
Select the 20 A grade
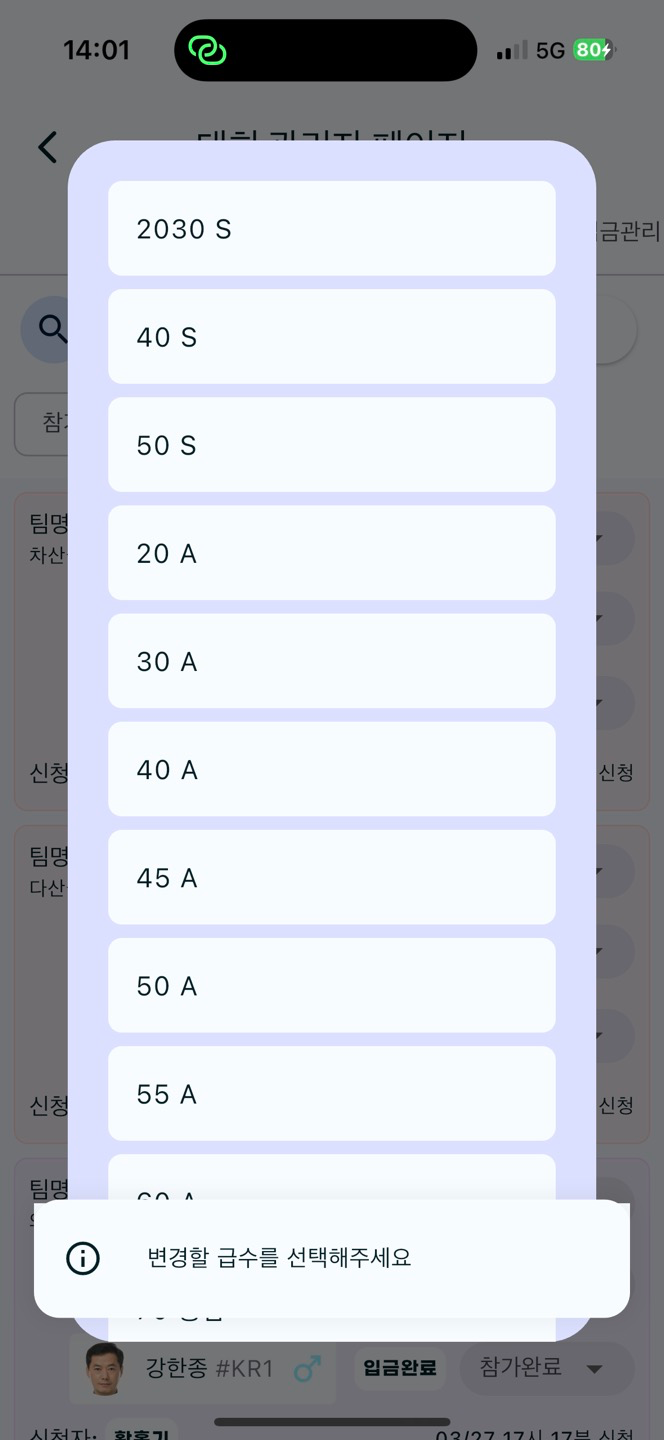coord(331,552)
